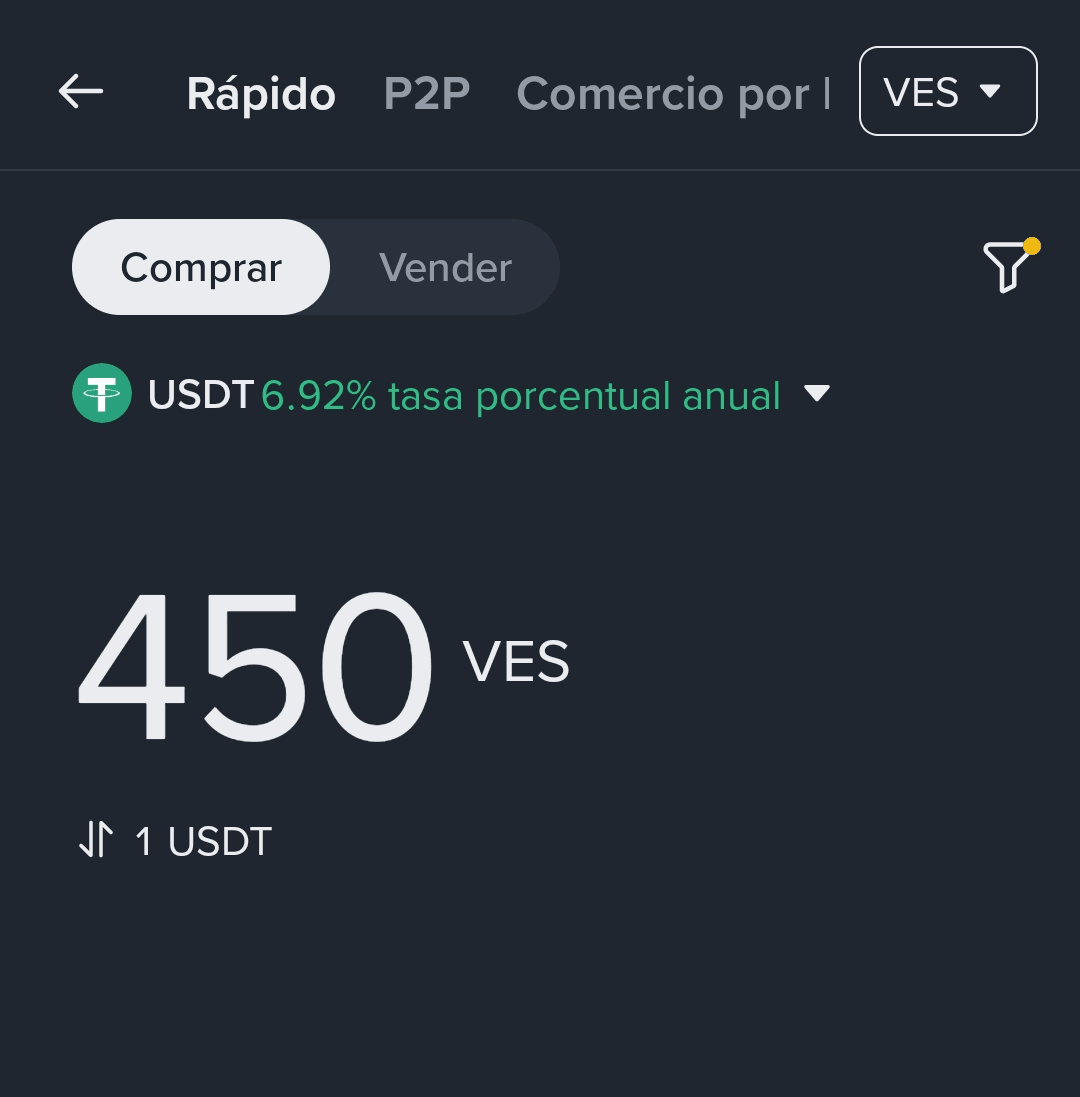Open the filter options
Viewport: 1080px width, 1097px height.
[1008, 266]
